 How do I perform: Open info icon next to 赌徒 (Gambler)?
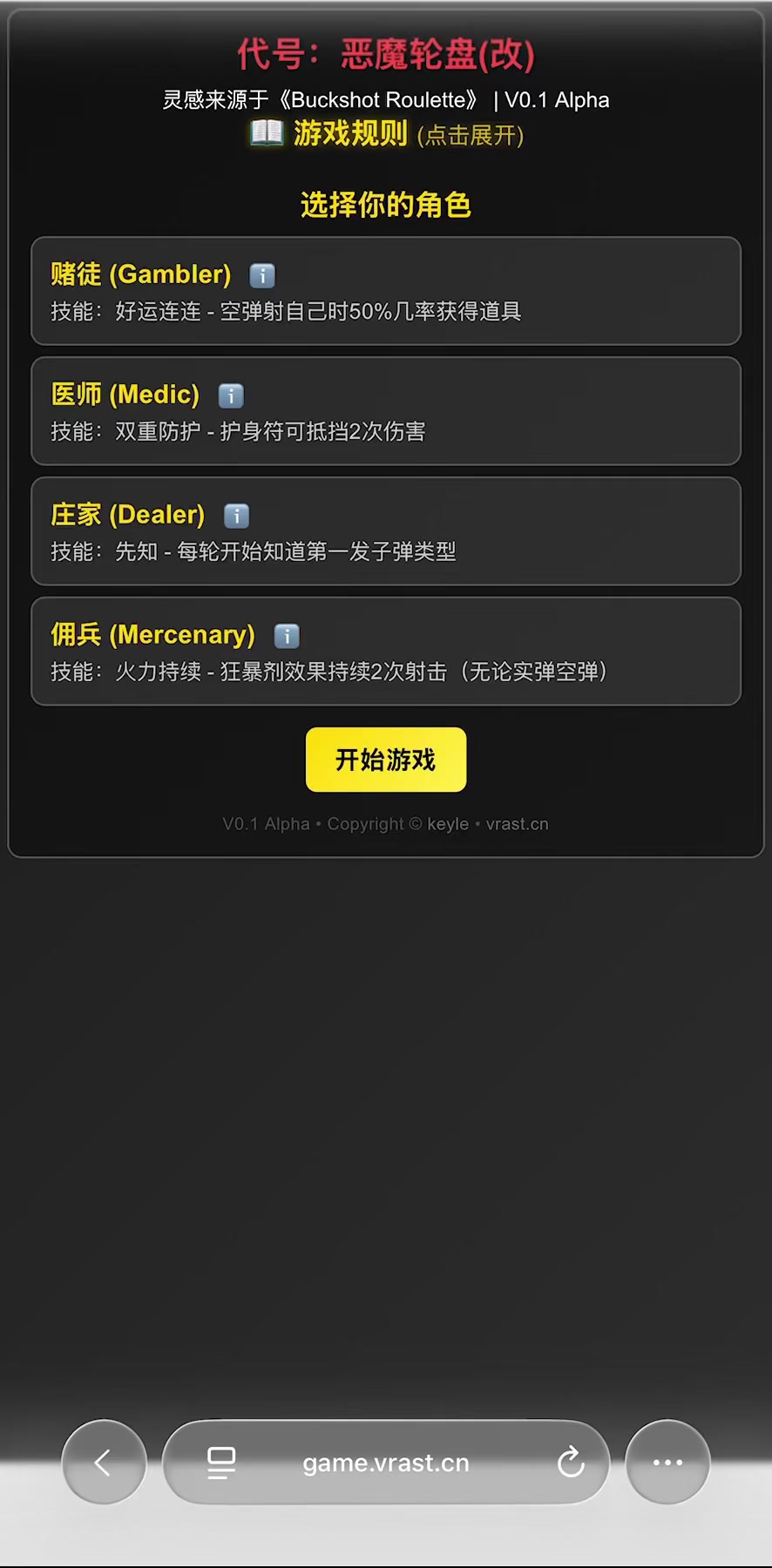point(262,275)
